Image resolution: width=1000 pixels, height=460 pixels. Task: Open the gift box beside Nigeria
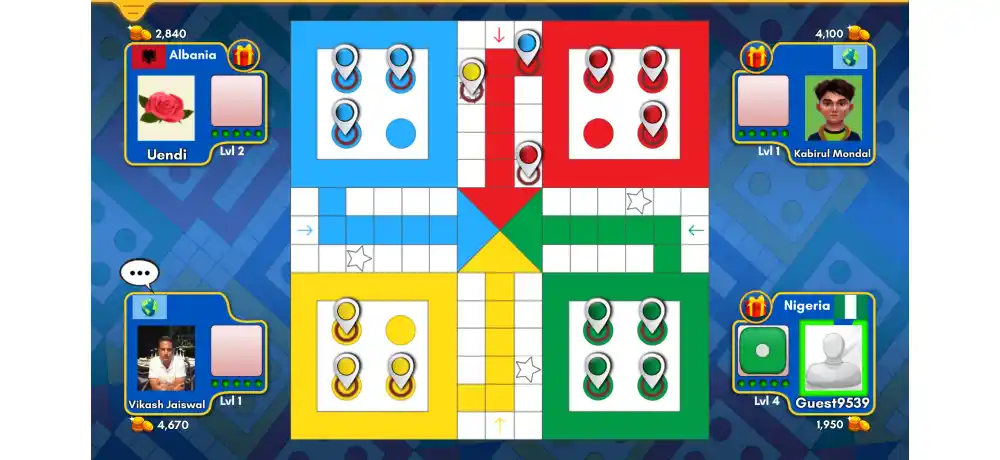click(x=756, y=306)
